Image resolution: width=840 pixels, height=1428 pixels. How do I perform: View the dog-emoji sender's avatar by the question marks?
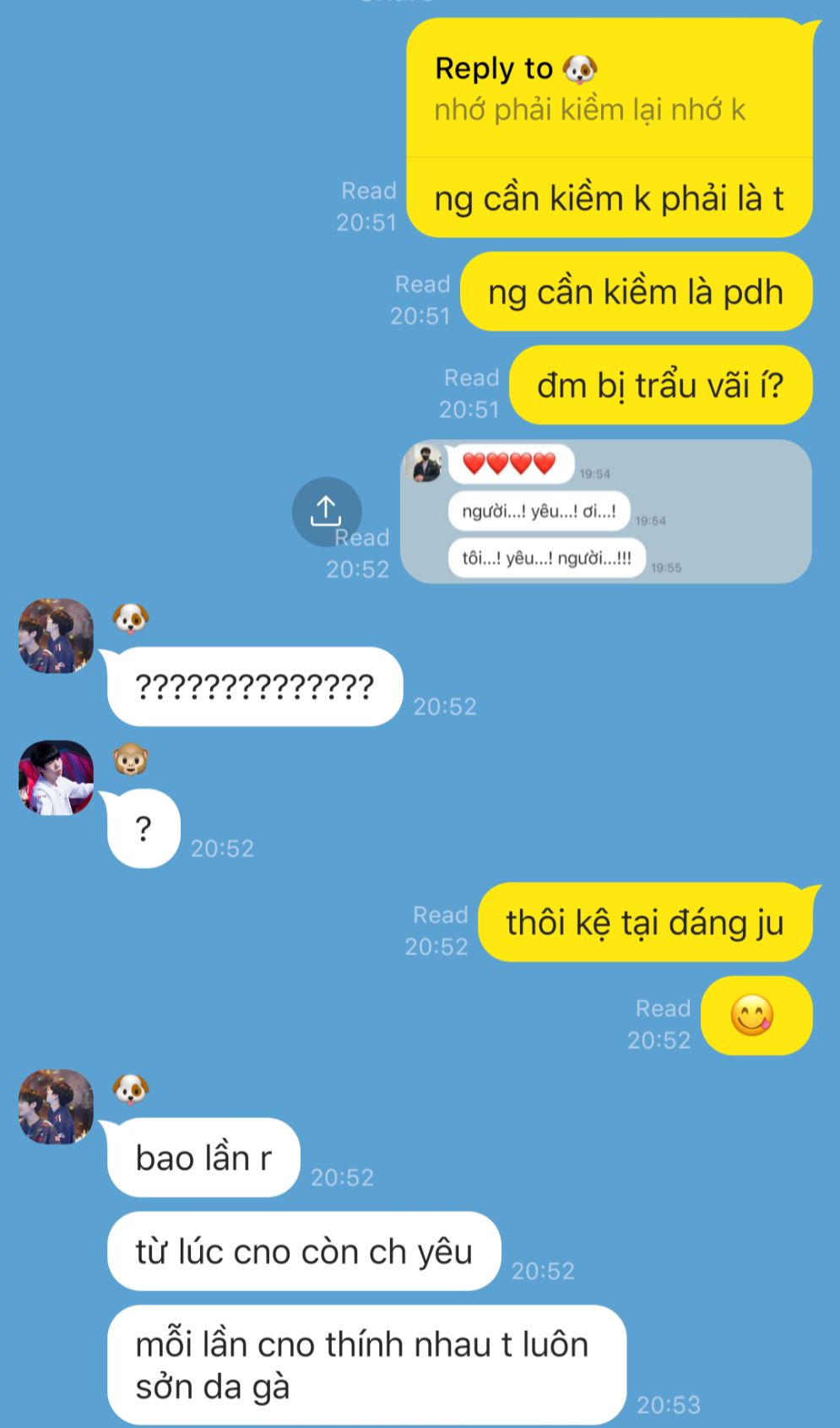[x=57, y=636]
